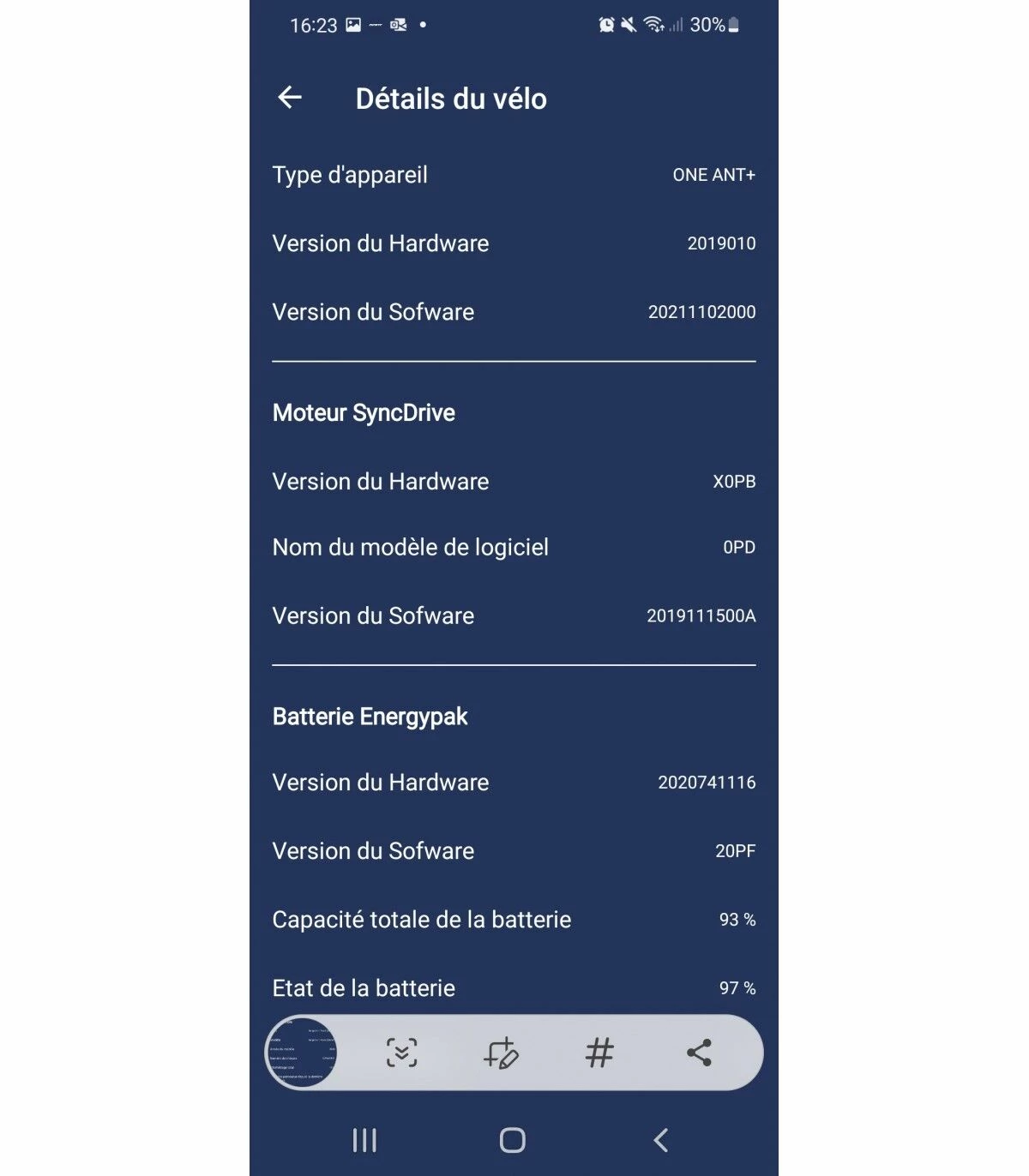Go back from Détails du vélo
1029x1176 pixels.
[x=290, y=98]
